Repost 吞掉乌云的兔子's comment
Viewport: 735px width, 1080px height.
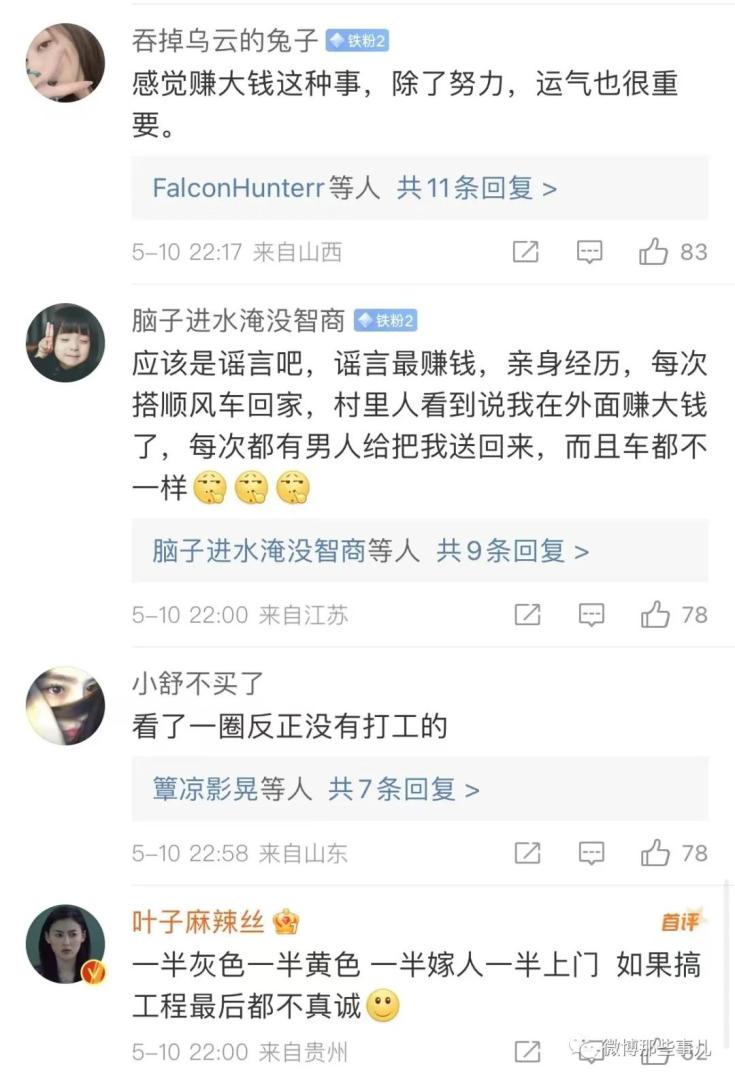click(x=526, y=252)
